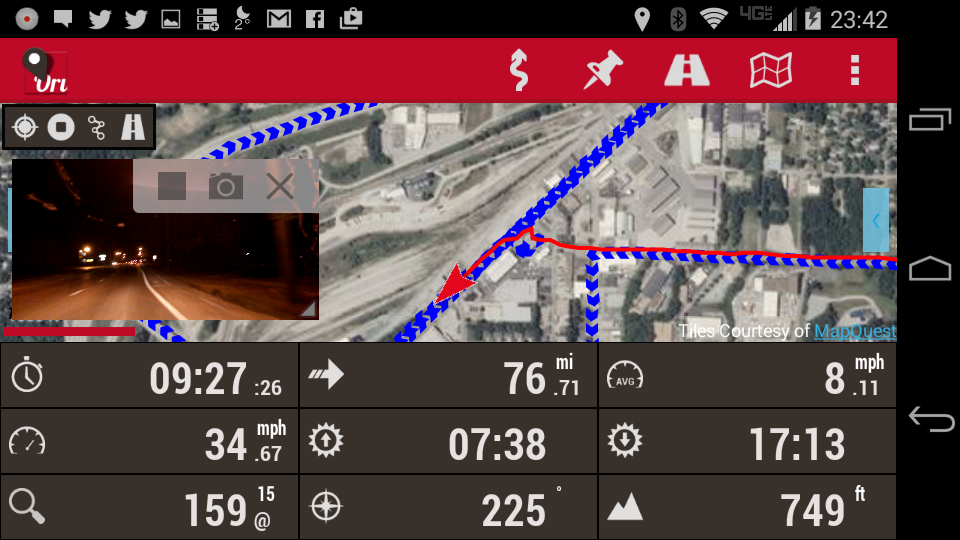Open the road icon in app bar
The width and height of the screenshot is (960, 540).
tap(687, 70)
